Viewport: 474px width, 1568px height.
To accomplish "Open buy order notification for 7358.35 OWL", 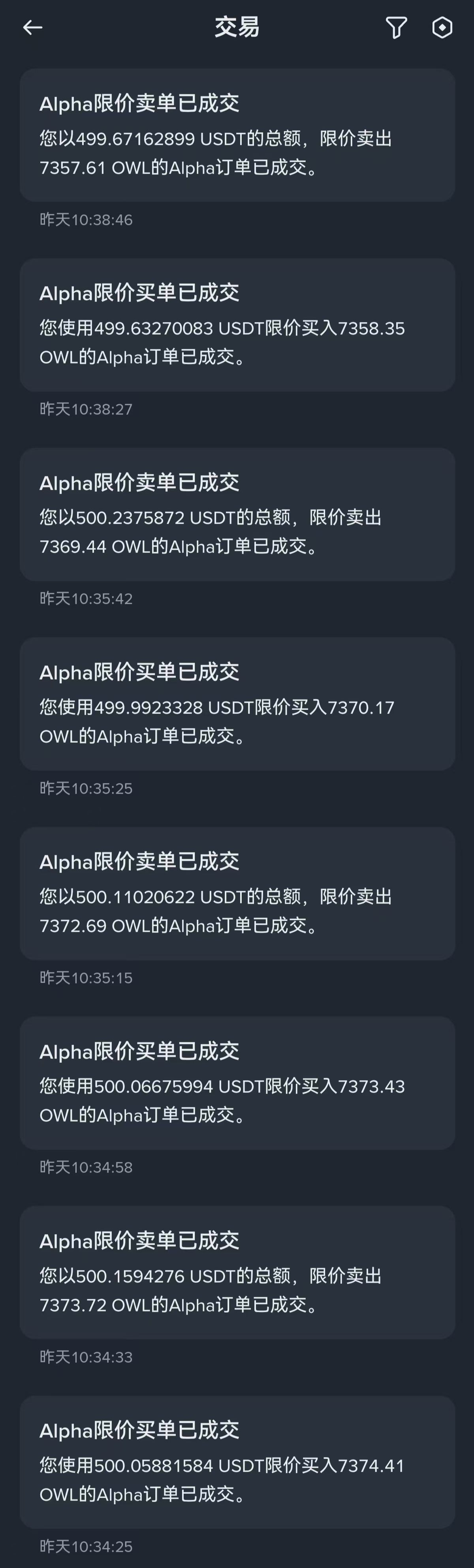I will pyautogui.click(x=237, y=325).
